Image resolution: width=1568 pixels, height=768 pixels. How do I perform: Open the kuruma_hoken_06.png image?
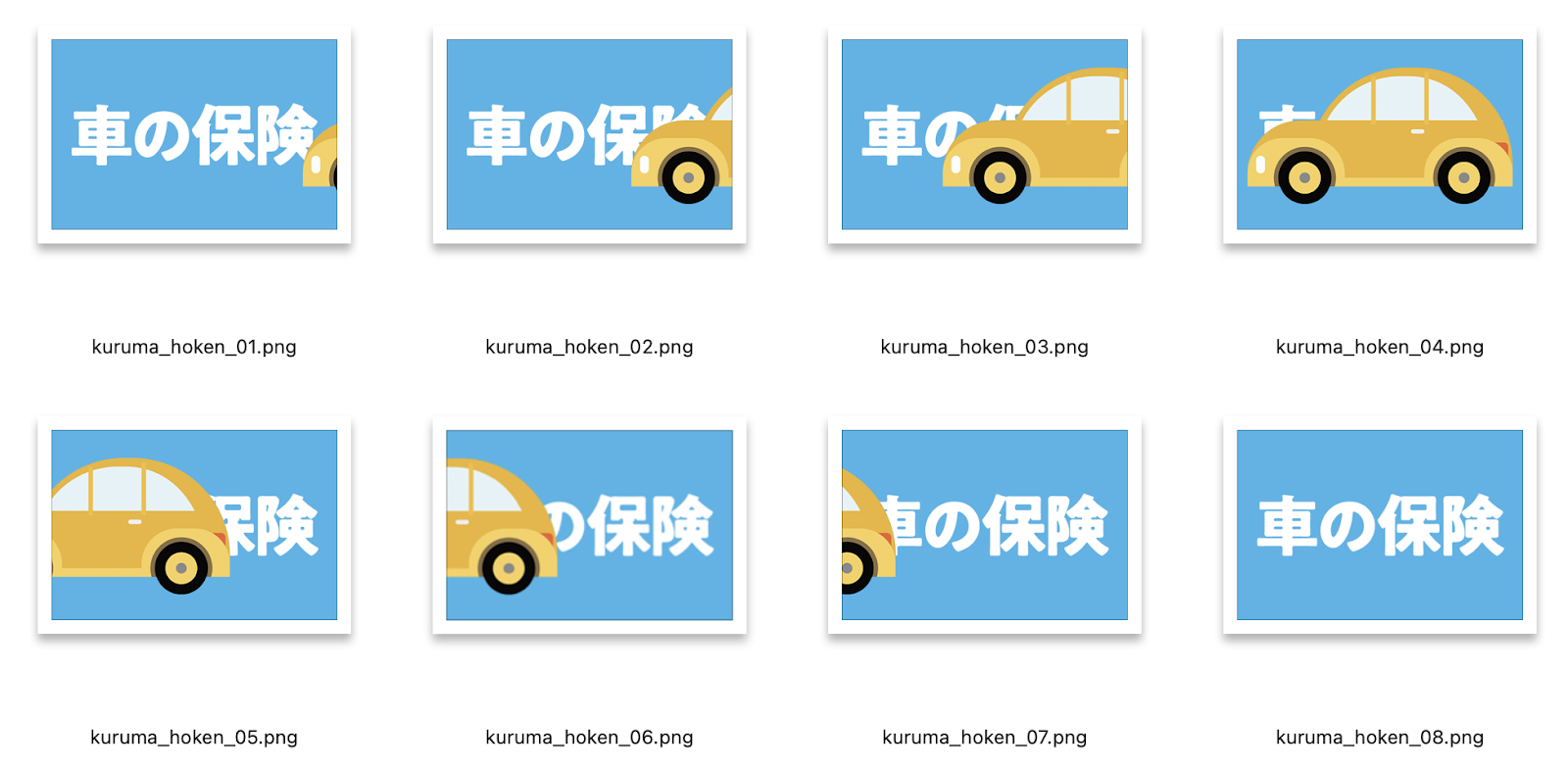pyautogui.click(x=589, y=525)
